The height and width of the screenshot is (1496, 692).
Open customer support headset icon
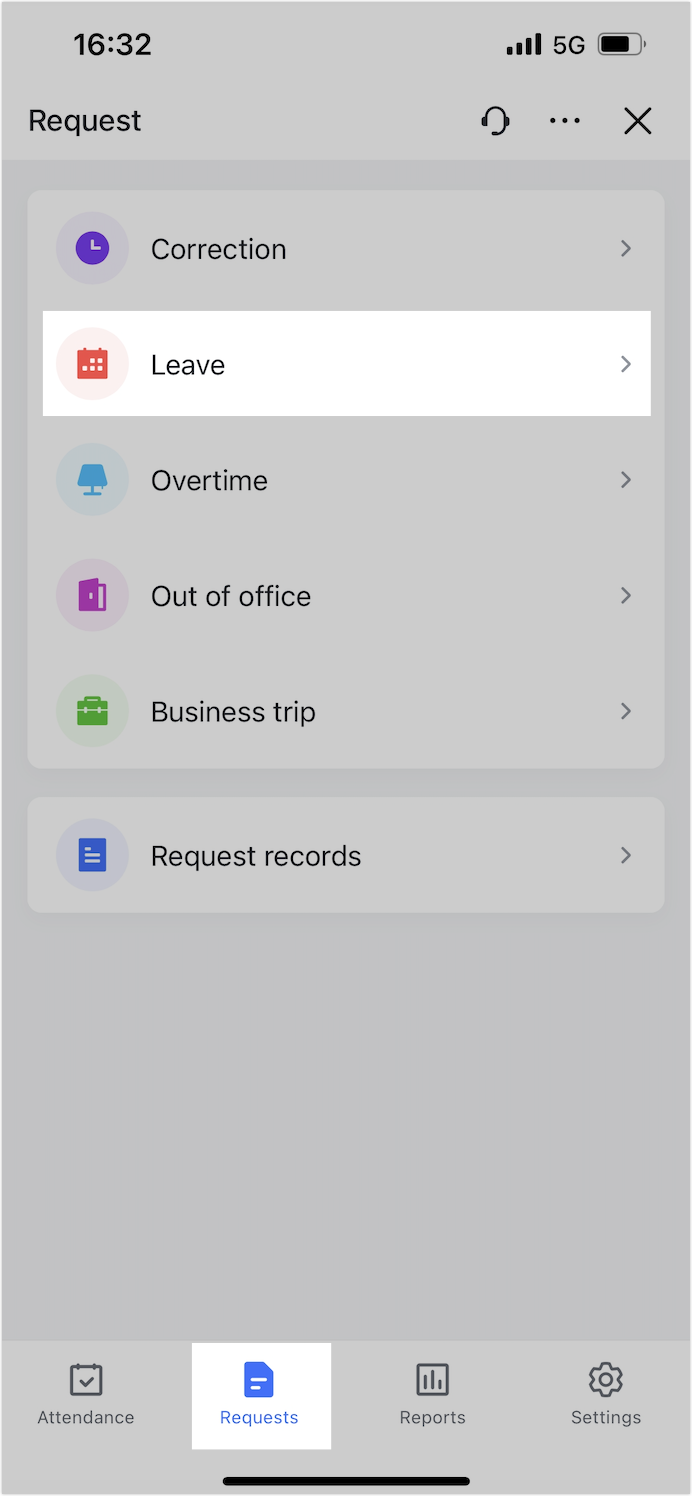click(x=495, y=121)
